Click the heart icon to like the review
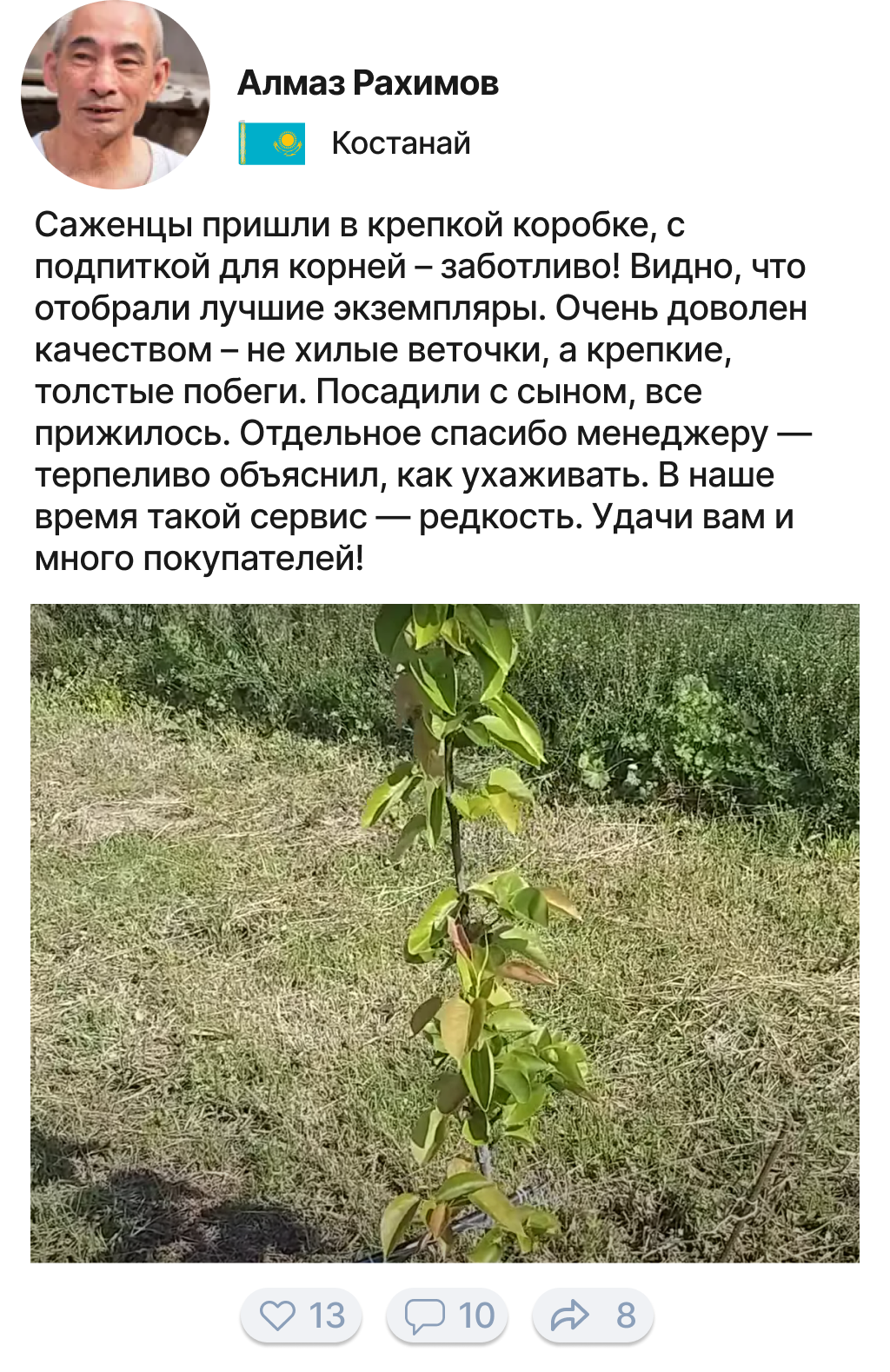The image size is (890, 1372). [276, 1316]
